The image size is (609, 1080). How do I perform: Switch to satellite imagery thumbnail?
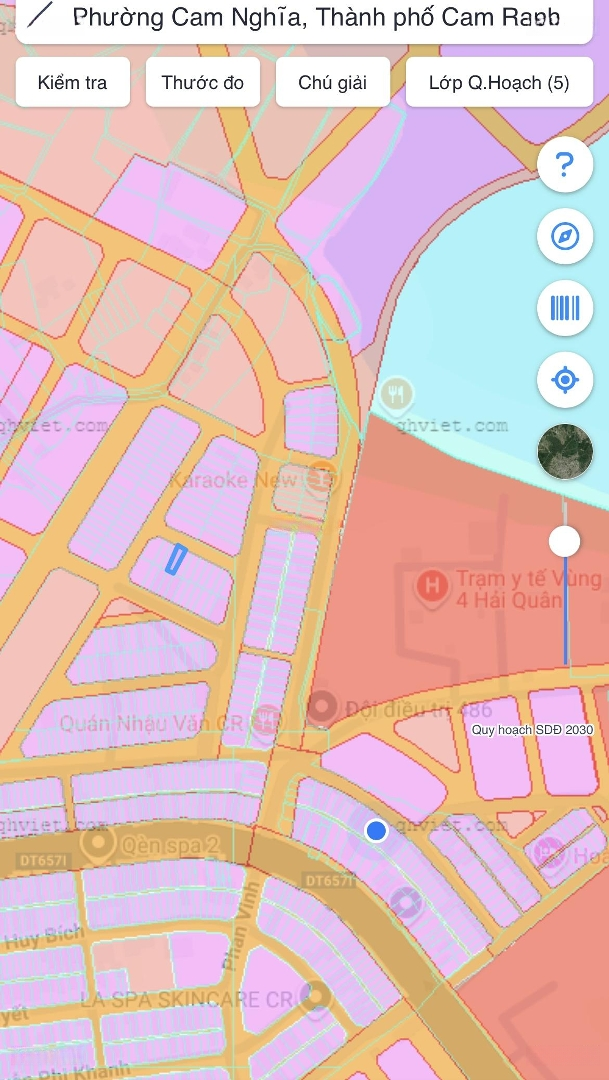pyautogui.click(x=565, y=452)
